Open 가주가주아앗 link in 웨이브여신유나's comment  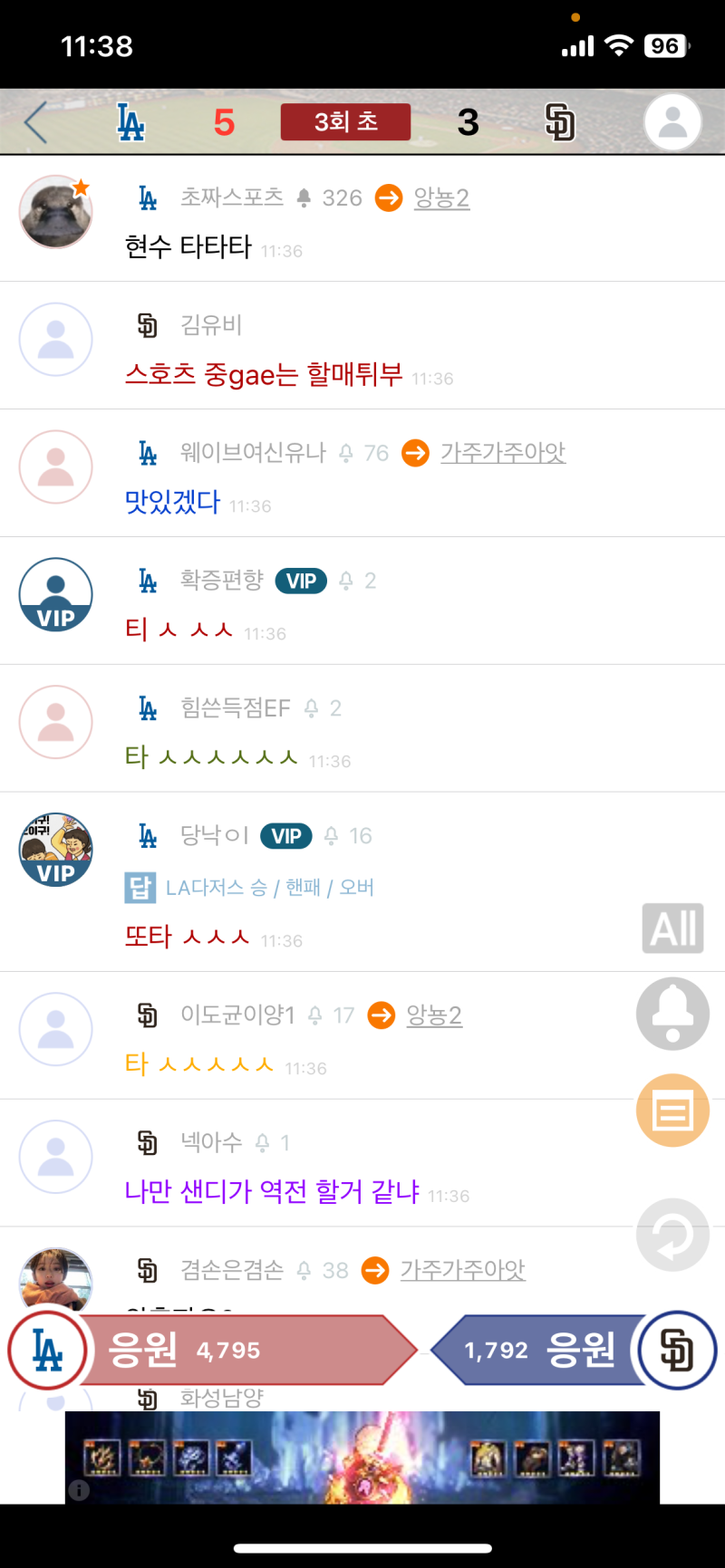pos(503,452)
